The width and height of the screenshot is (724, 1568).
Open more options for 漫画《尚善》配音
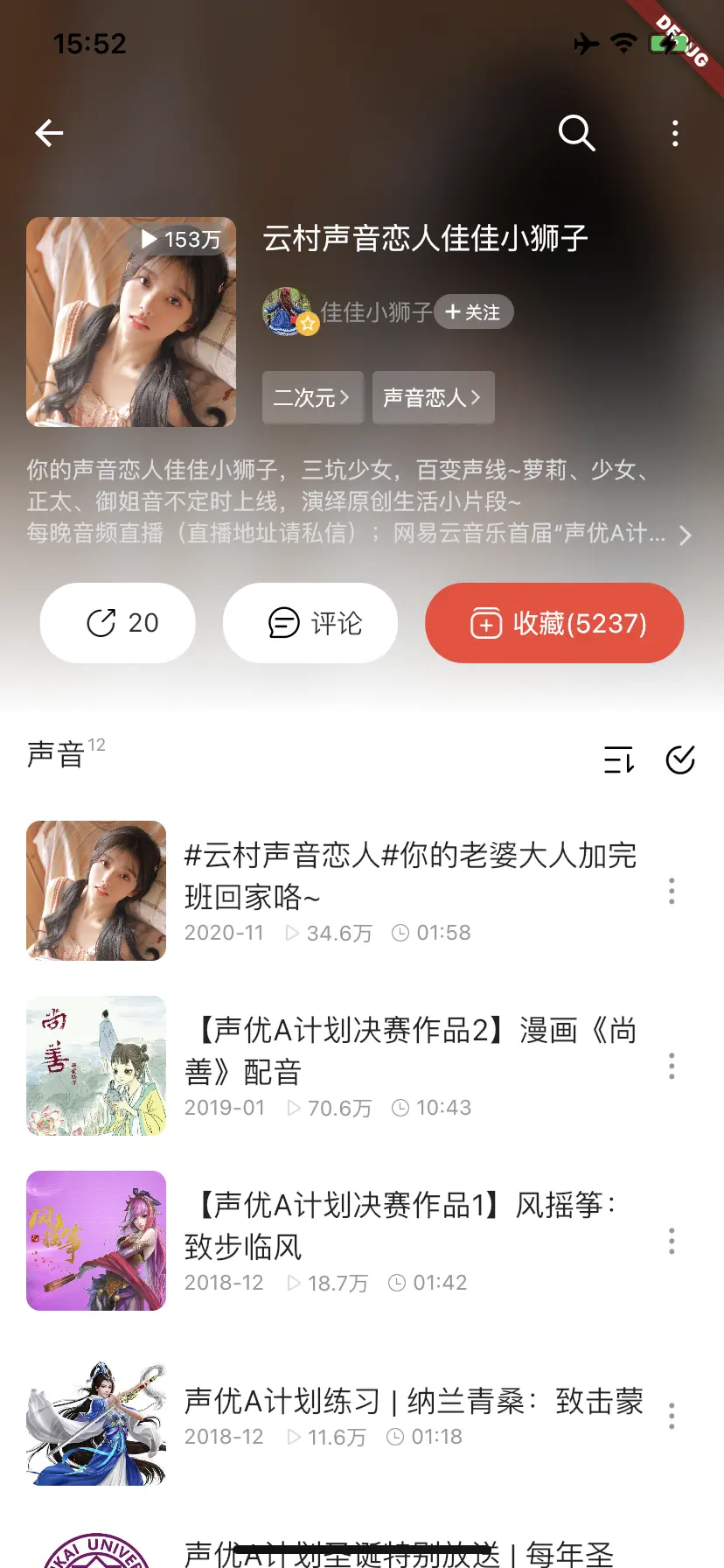[x=672, y=1066]
